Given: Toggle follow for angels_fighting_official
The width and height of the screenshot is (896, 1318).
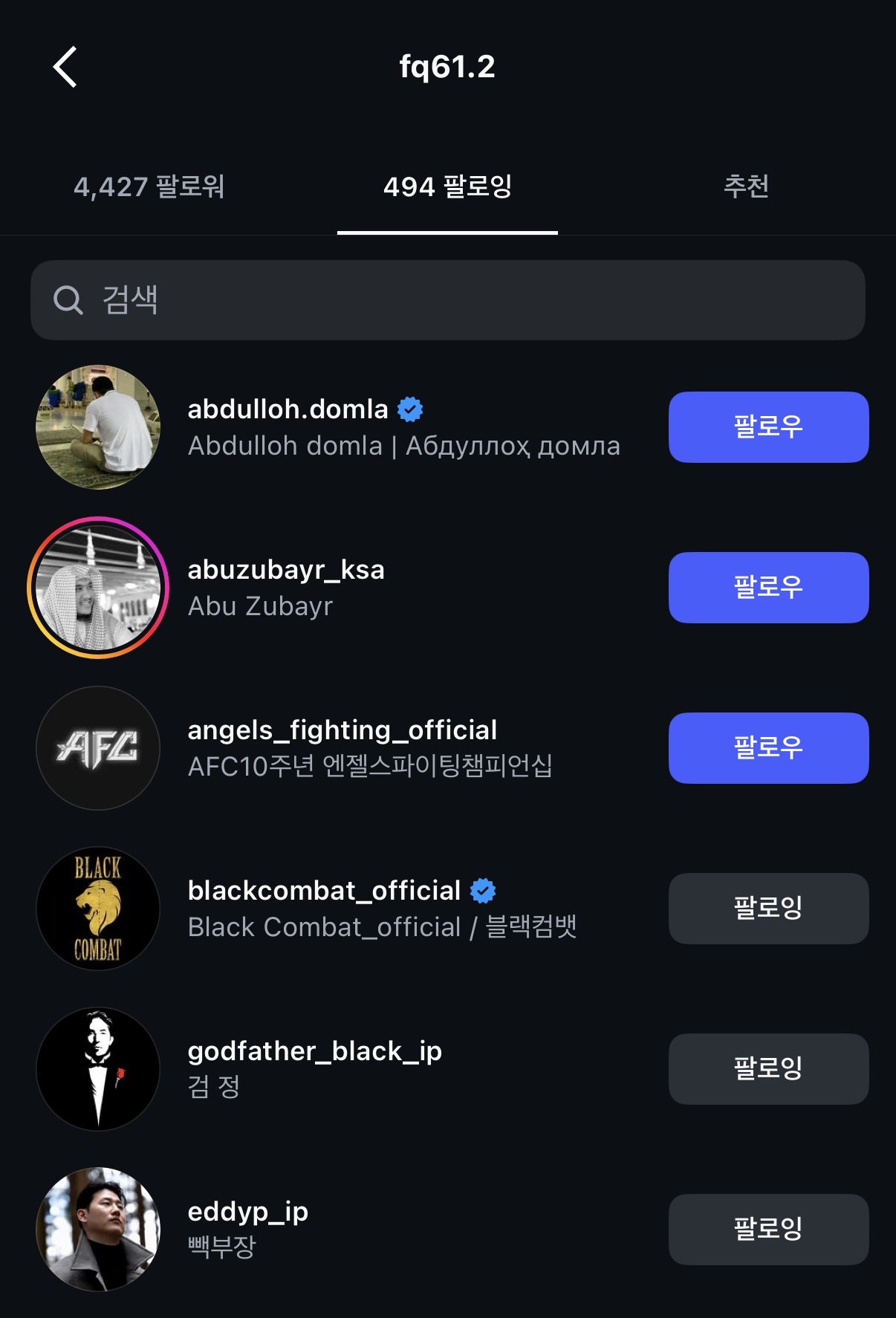Looking at the screenshot, I should (x=768, y=748).
